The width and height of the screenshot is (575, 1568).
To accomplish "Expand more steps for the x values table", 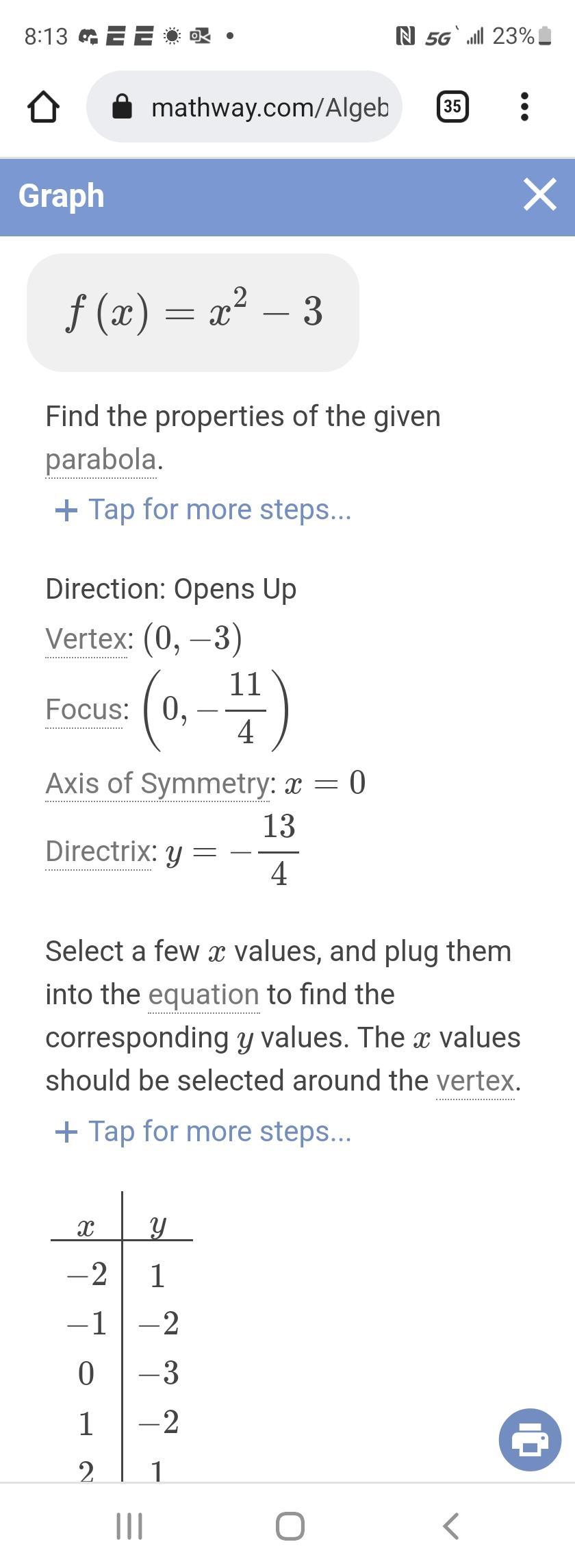I will 203,1132.
